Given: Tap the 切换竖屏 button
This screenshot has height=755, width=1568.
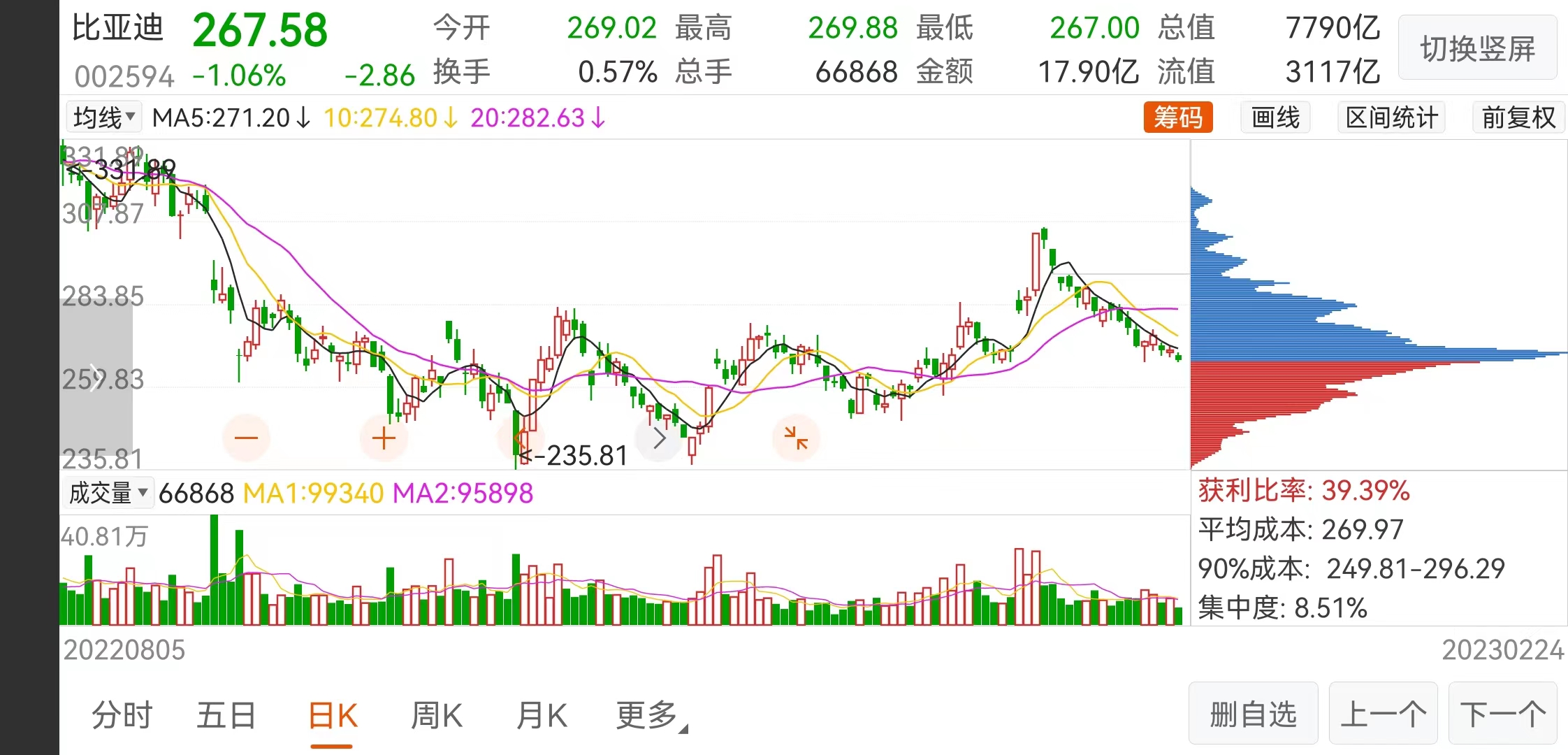Looking at the screenshot, I should click(1477, 49).
